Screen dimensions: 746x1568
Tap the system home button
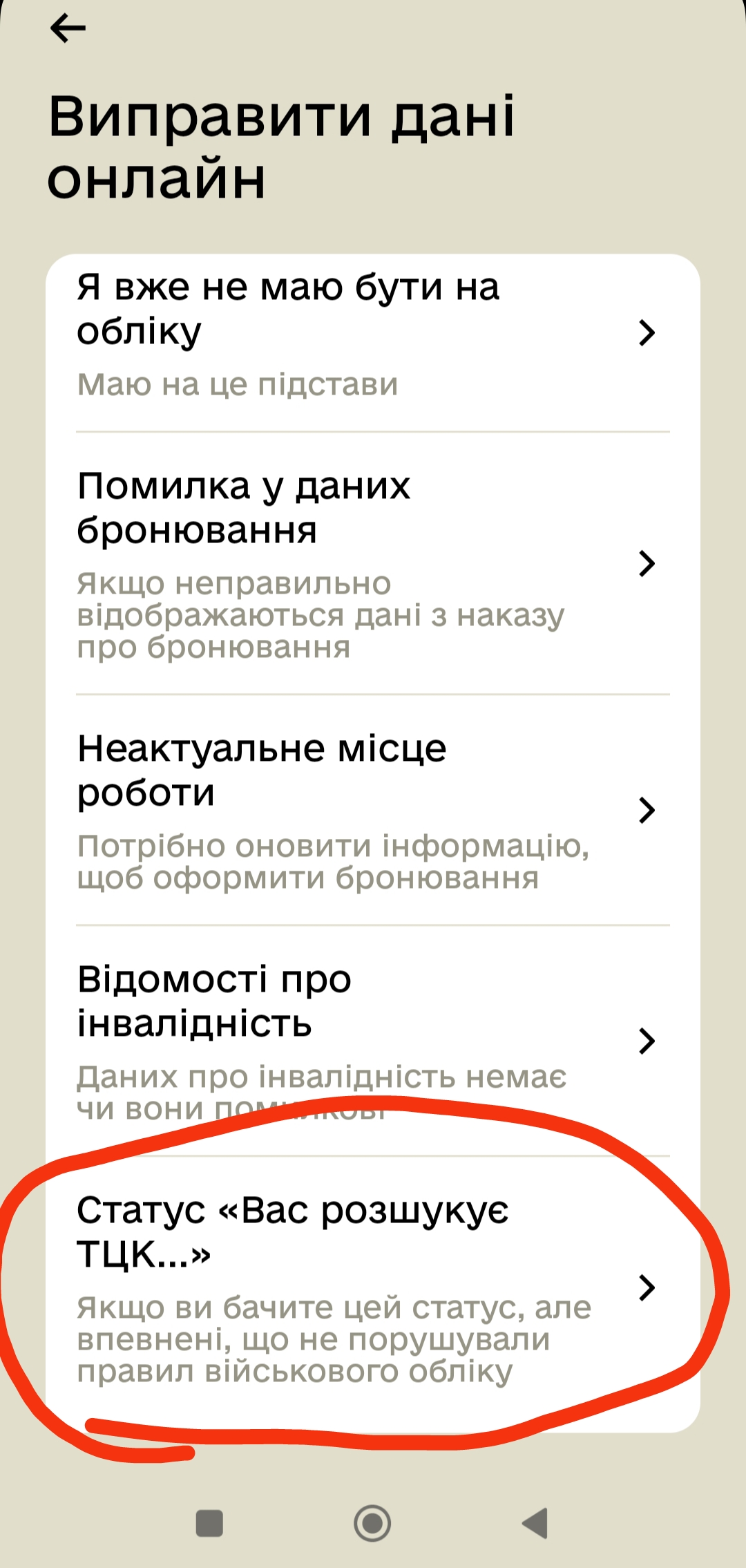[x=372, y=1523]
